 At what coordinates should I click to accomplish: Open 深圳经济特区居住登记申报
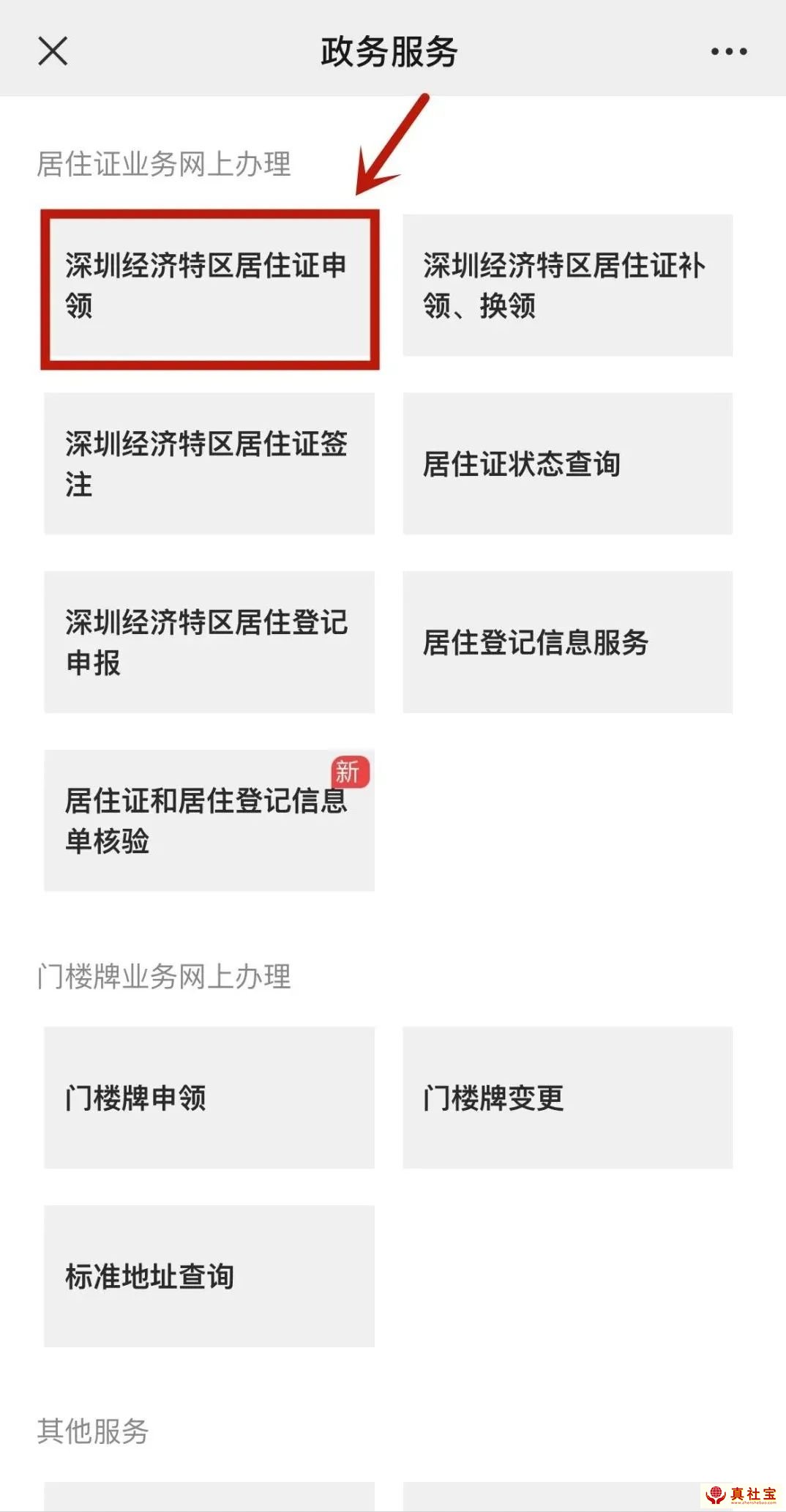coord(209,642)
